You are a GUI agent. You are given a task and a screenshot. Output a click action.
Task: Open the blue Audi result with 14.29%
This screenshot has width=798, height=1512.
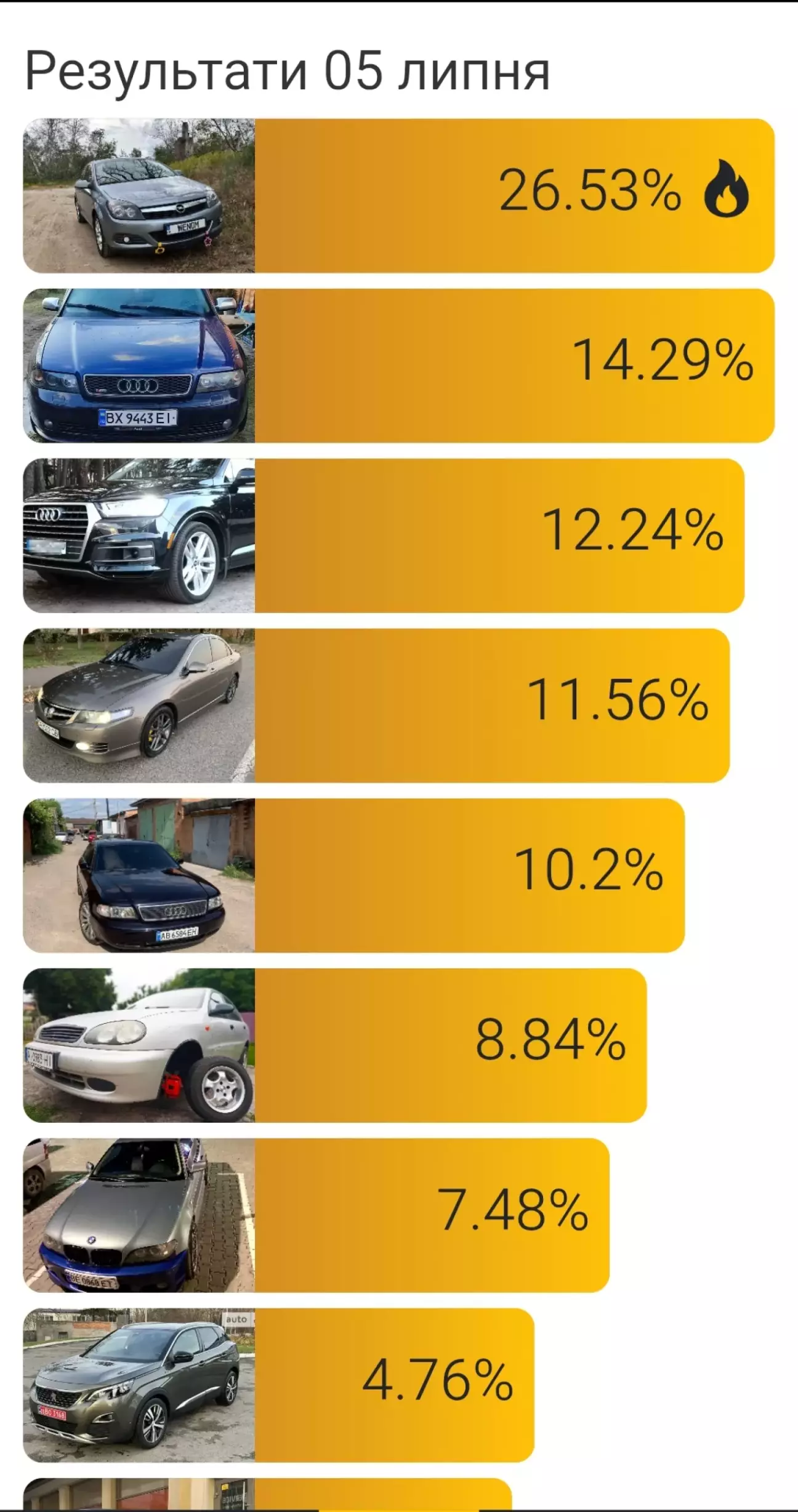click(x=398, y=366)
